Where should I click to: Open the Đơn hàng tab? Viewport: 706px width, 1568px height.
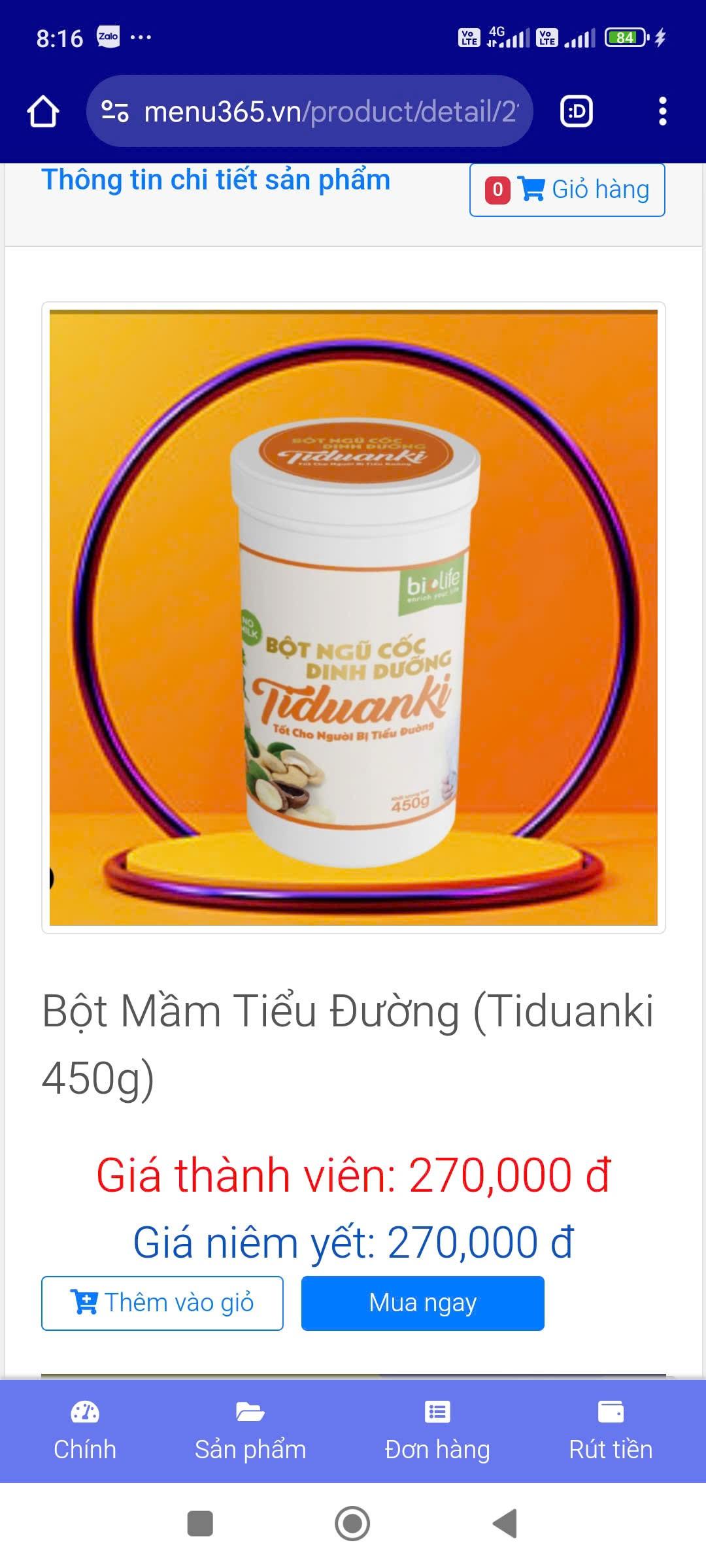pyautogui.click(x=437, y=1431)
